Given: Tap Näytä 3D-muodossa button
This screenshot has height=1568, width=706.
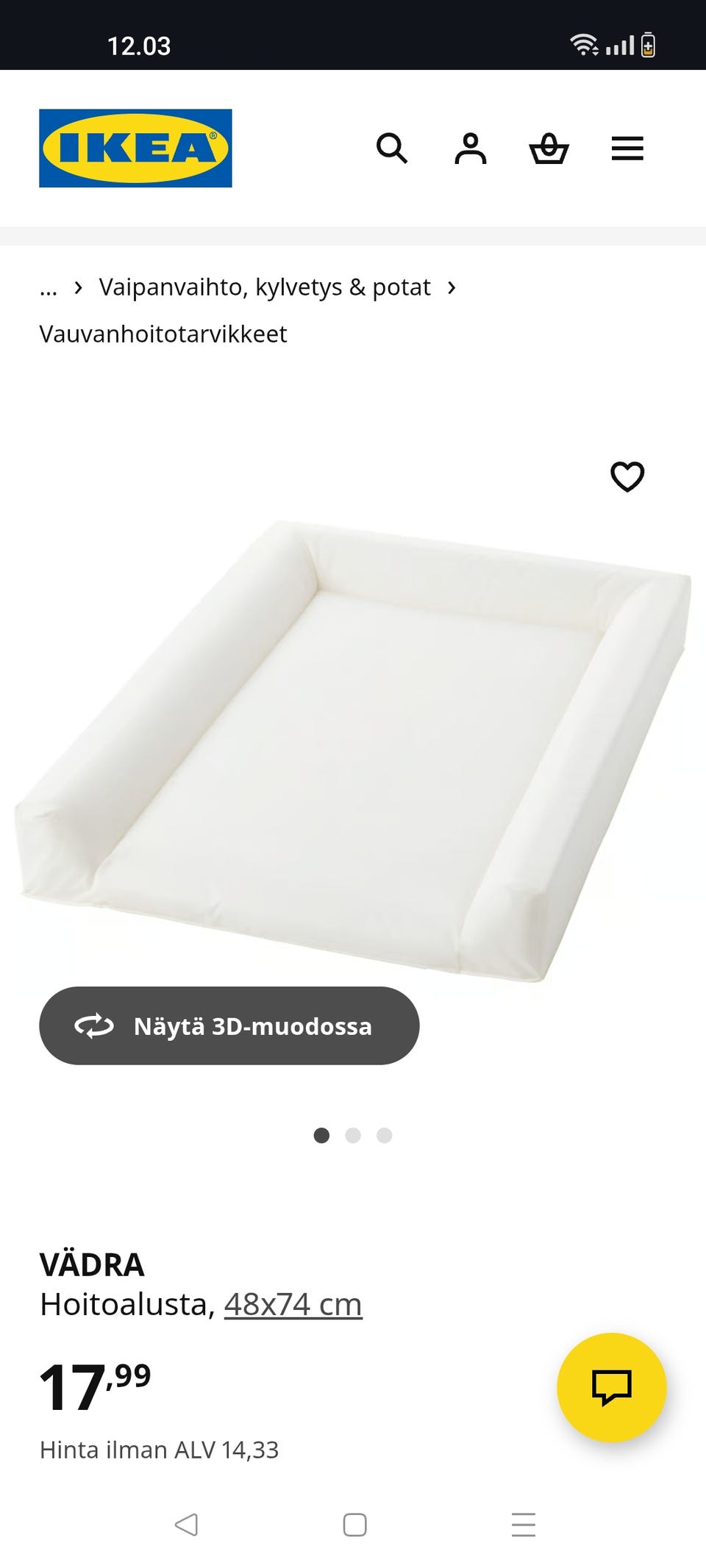Looking at the screenshot, I should click(229, 1025).
